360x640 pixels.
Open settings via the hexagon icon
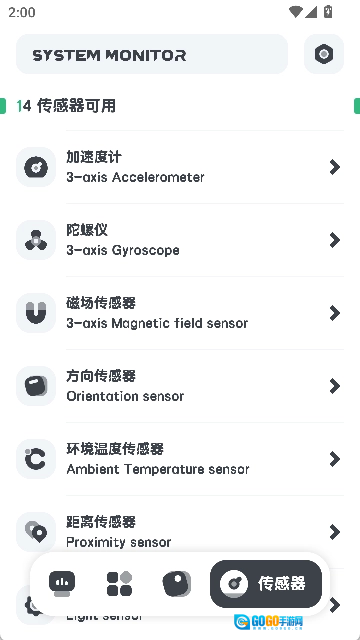tap(324, 54)
